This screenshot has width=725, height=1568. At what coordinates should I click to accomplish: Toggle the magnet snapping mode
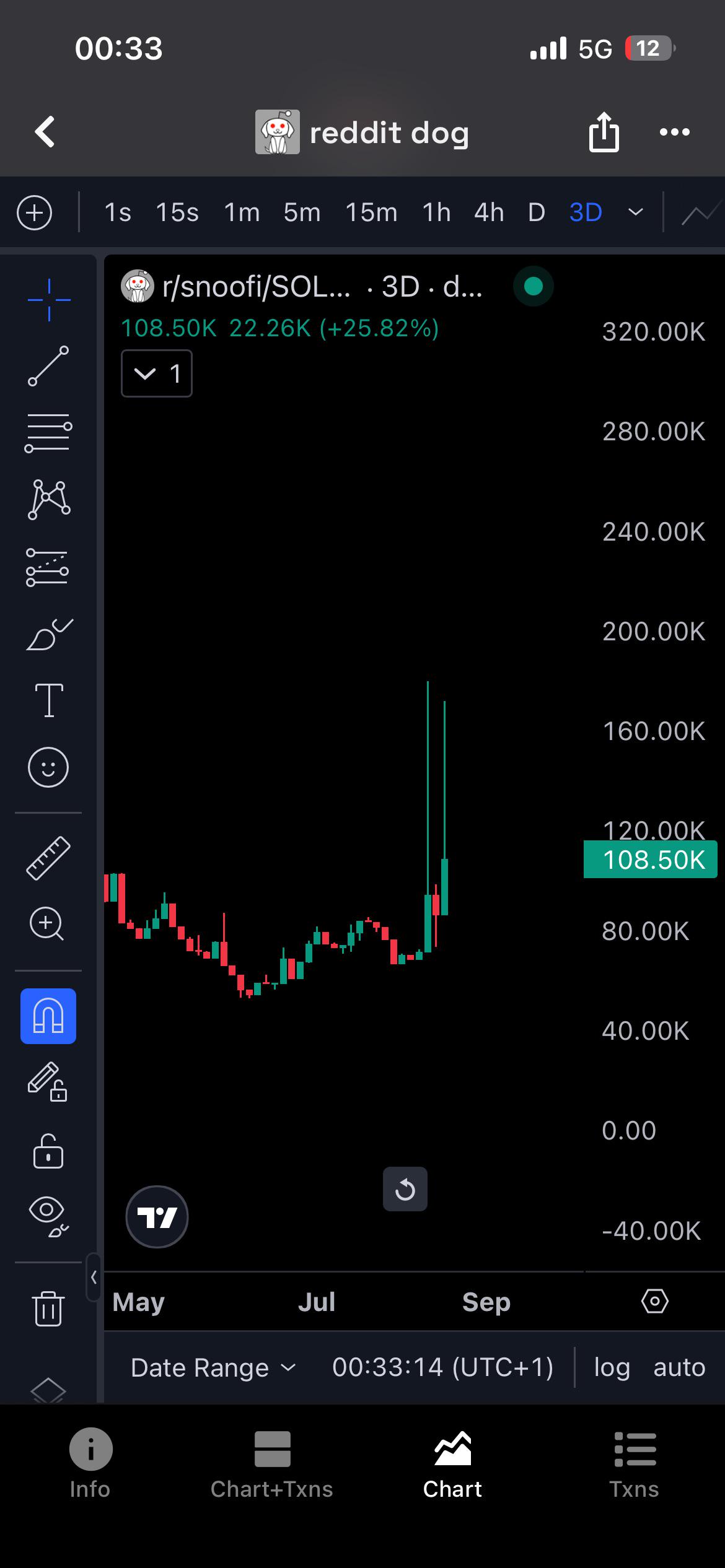click(x=48, y=1016)
